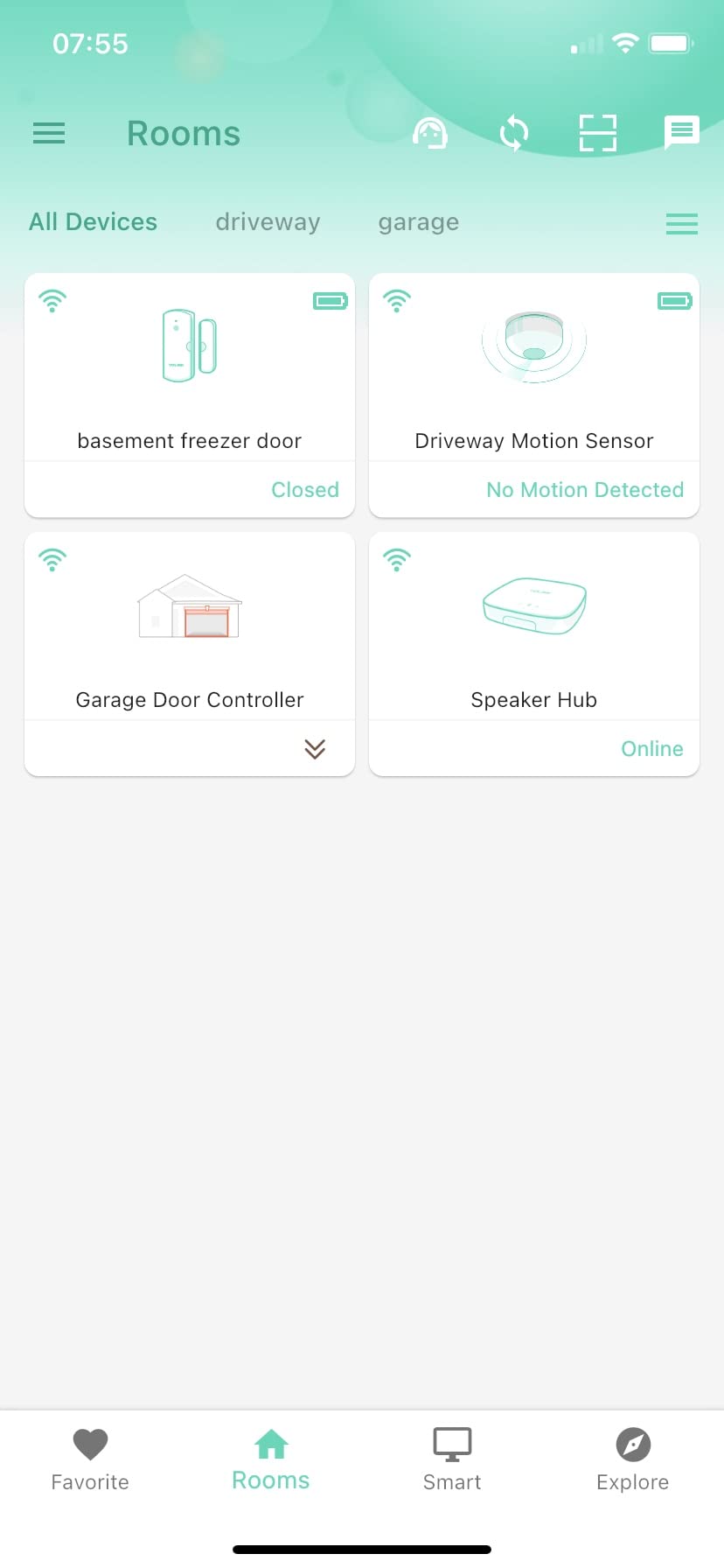Open the message feedback icon
The height and width of the screenshot is (1568, 724).
pyautogui.click(x=681, y=133)
